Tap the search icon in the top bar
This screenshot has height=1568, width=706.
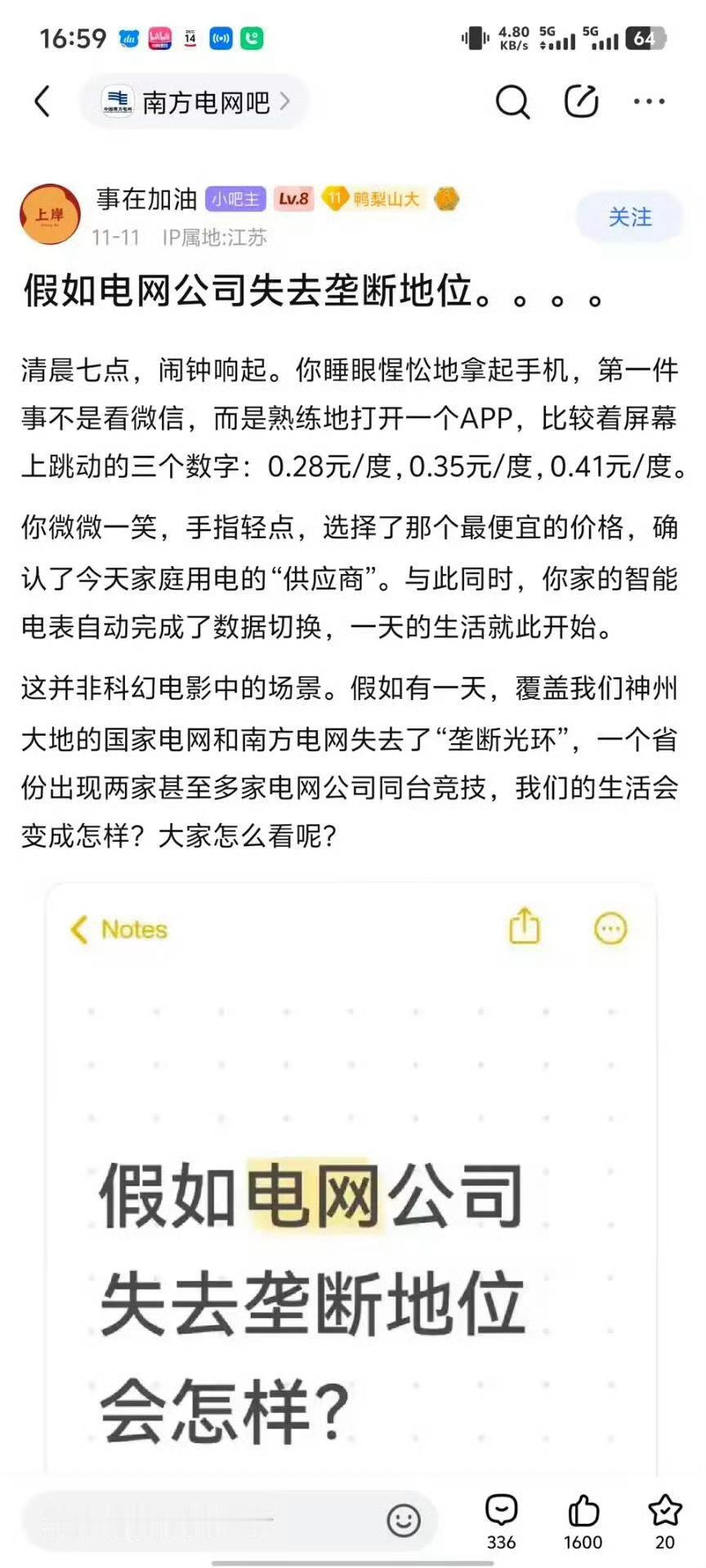(x=512, y=101)
